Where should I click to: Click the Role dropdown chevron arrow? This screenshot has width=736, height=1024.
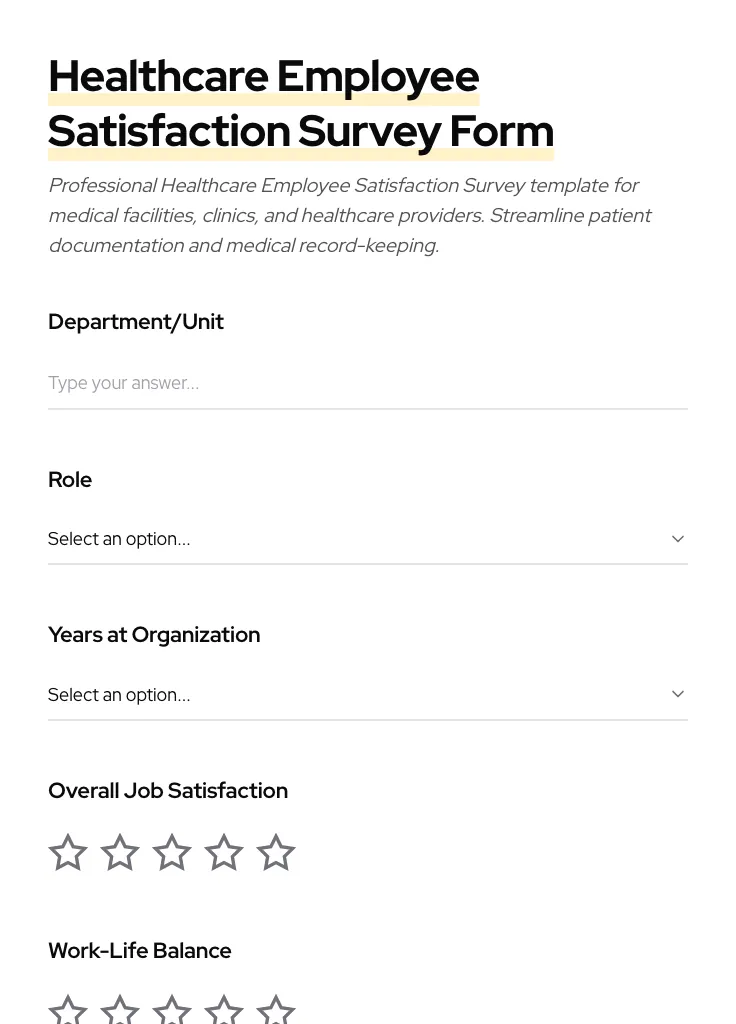click(677, 539)
